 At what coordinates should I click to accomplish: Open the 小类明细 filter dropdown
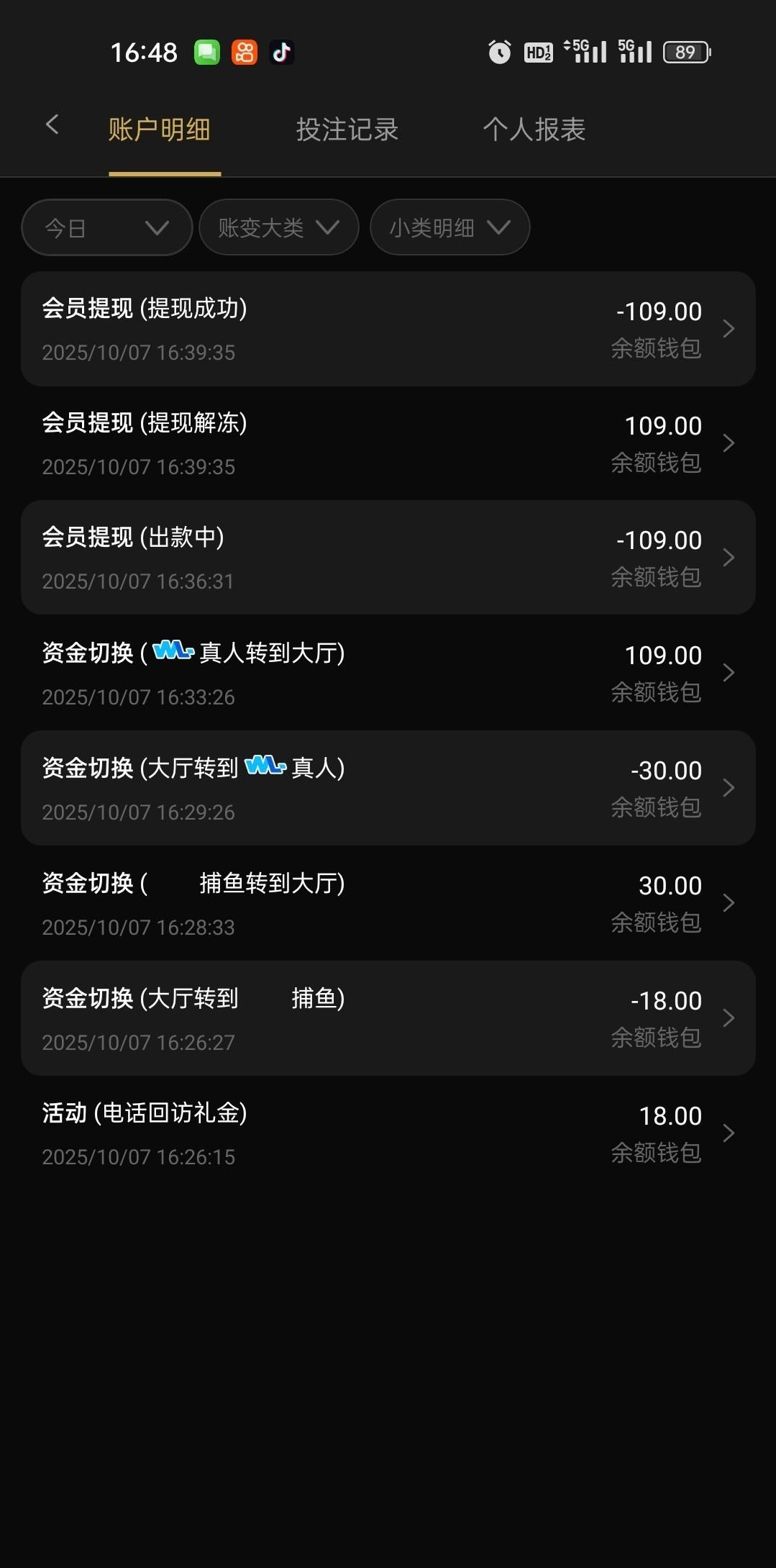(x=449, y=228)
